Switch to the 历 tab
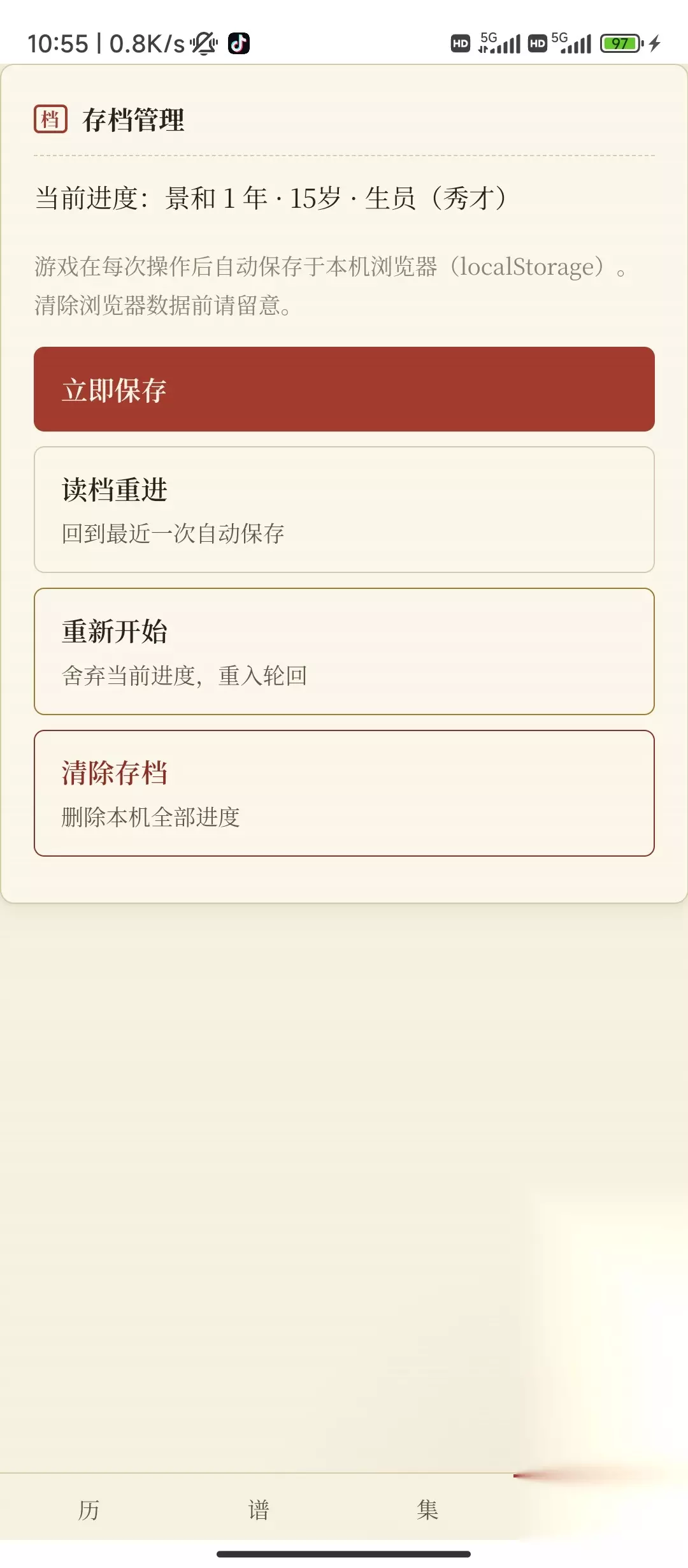688x1568 pixels. coord(89,1509)
